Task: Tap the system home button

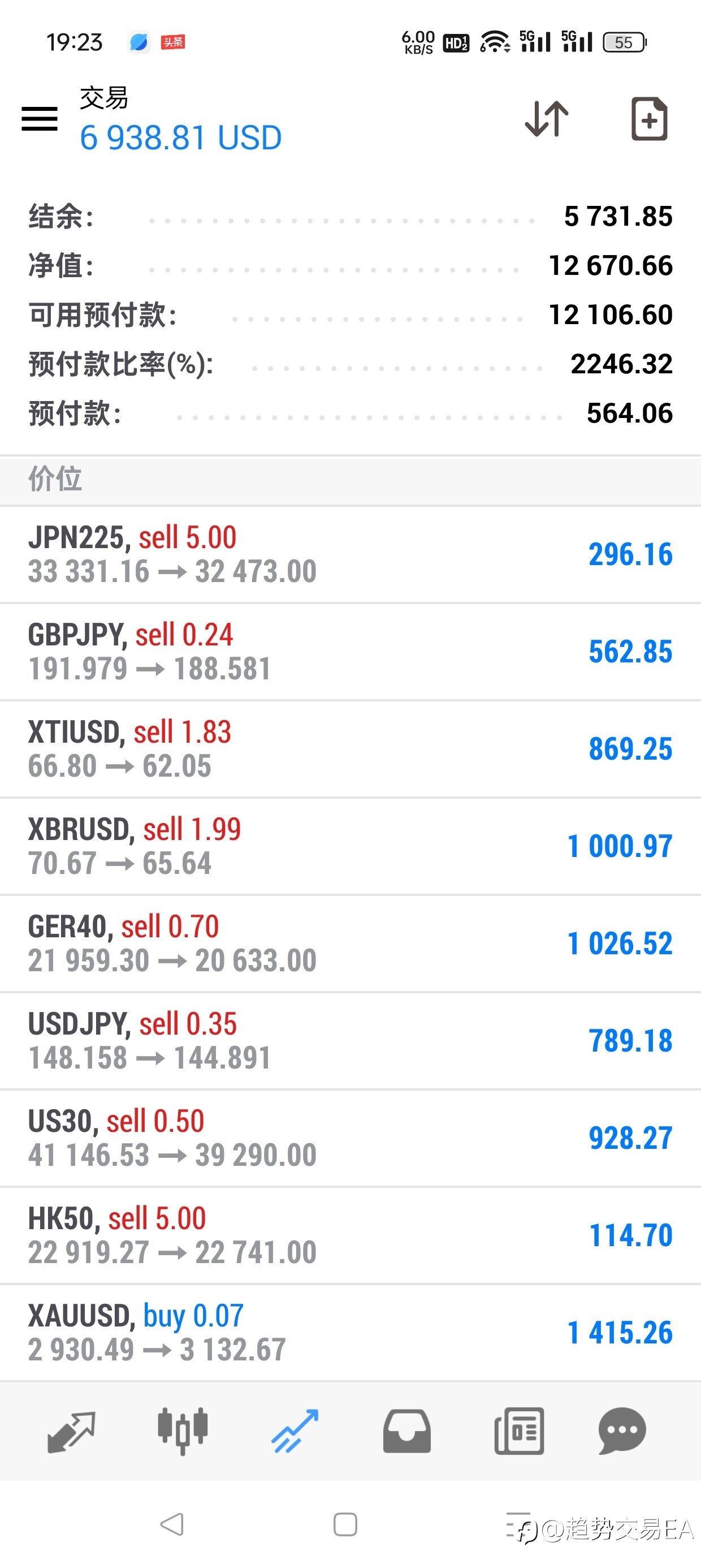Action: pos(345,1524)
